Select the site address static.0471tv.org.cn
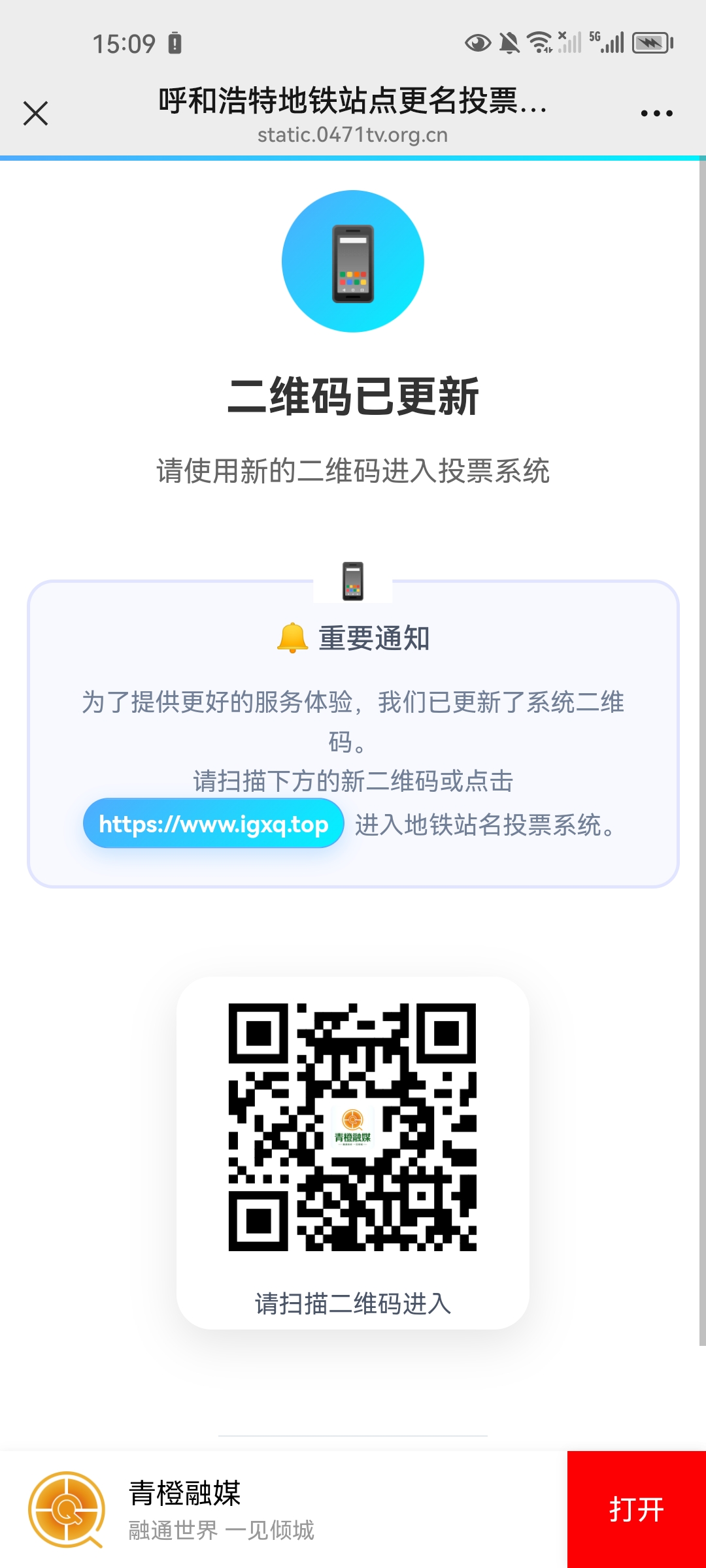706x1568 pixels. coord(353,135)
